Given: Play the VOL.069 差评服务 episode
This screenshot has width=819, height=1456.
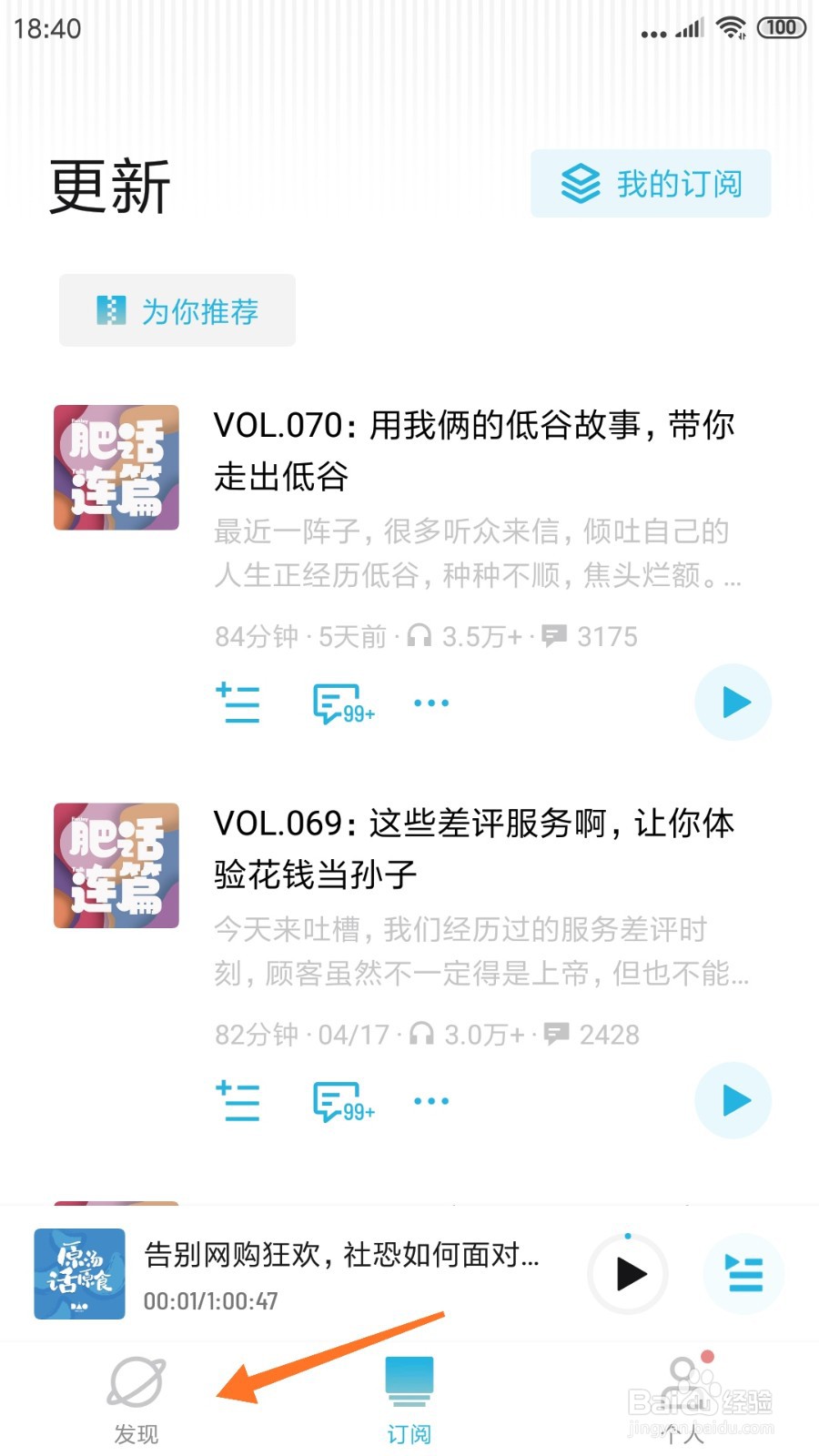Looking at the screenshot, I should pos(733,1101).
